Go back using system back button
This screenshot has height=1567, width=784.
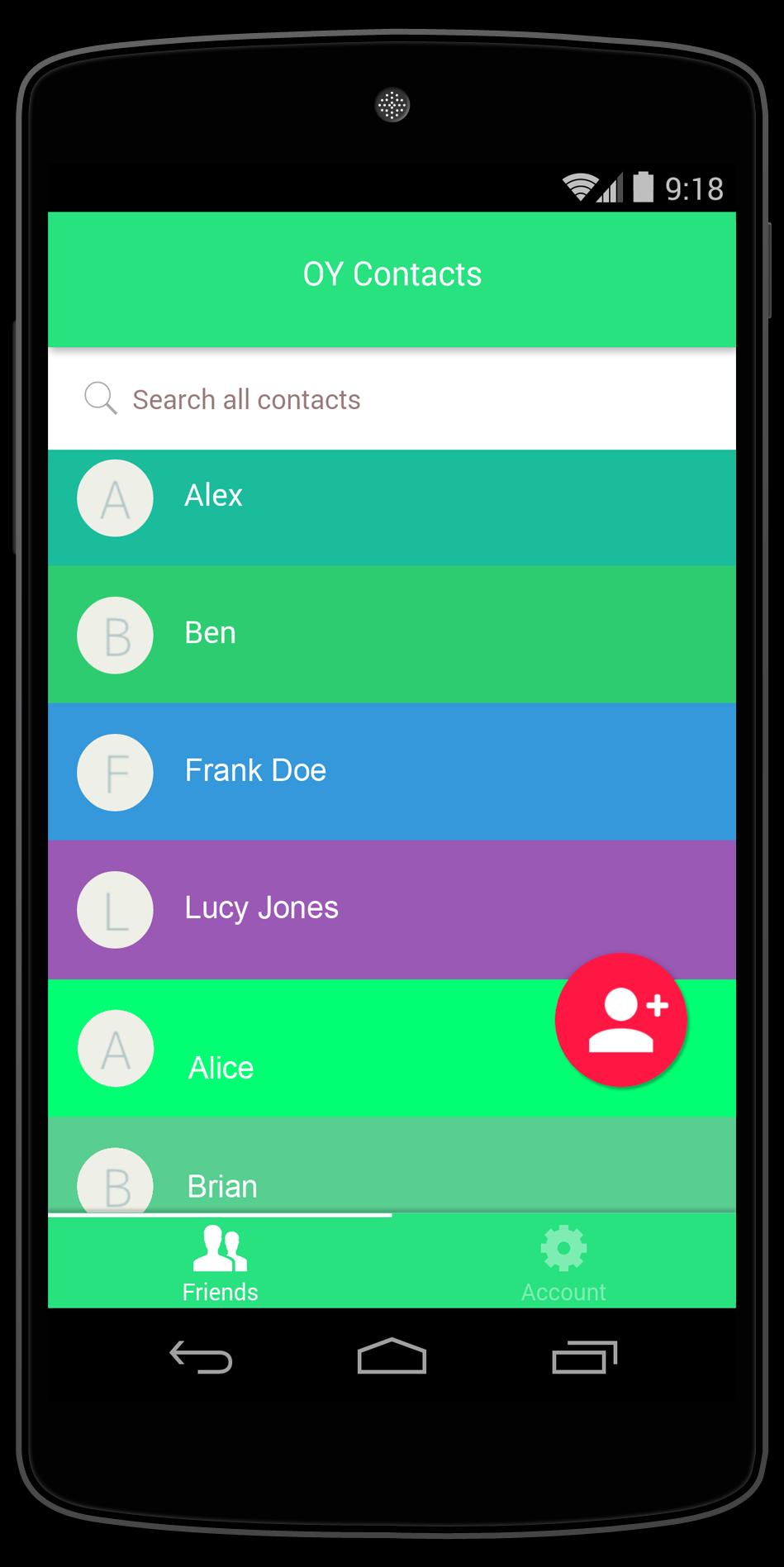pos(201,1357)
